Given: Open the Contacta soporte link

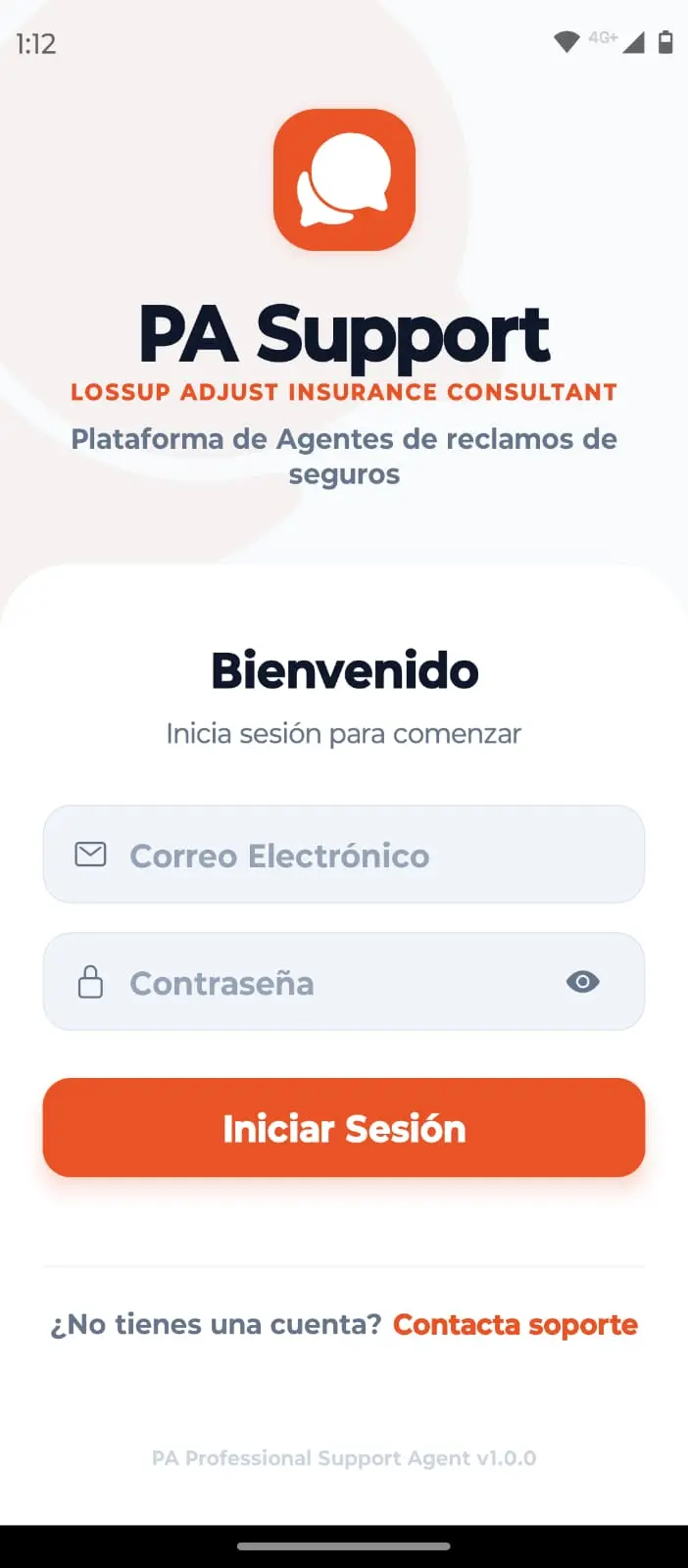Looking at the screenshot, I should pyautogui.click(x=515, y=1324).
